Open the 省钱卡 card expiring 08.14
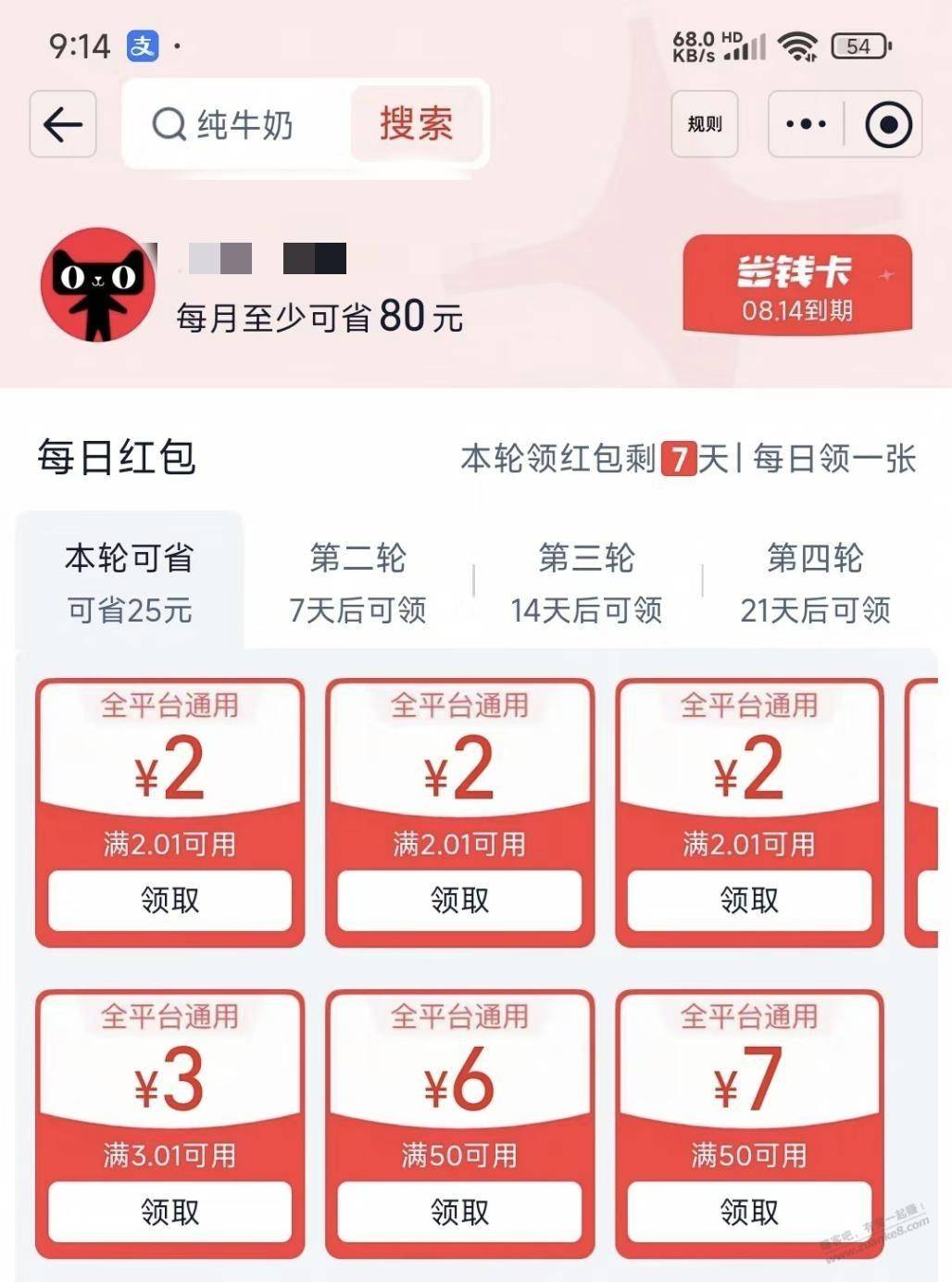Viewport: 952px width, 1282px height. tap(796, 284)
